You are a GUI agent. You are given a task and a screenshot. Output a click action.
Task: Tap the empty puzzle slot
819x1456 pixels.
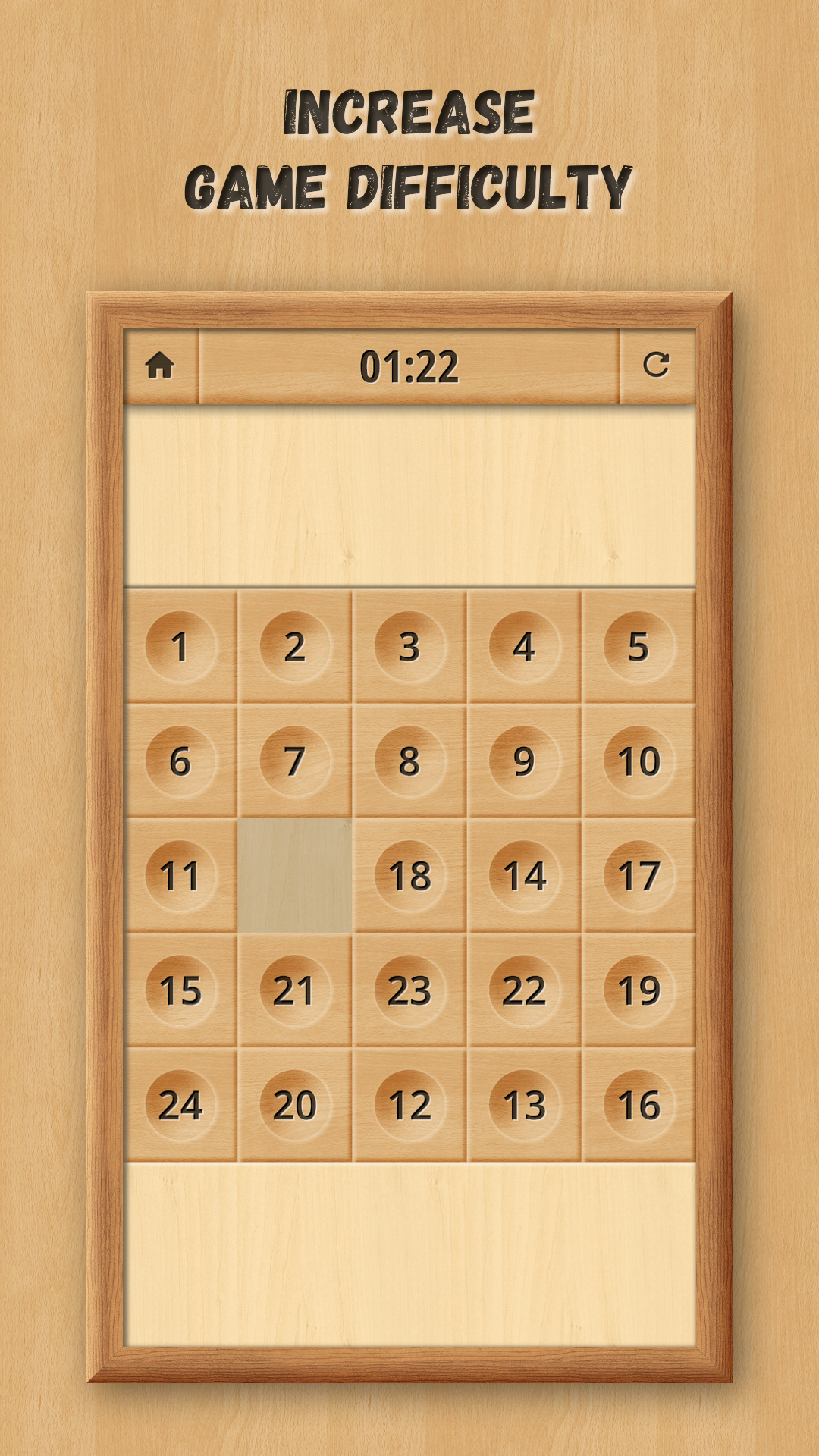296,876
